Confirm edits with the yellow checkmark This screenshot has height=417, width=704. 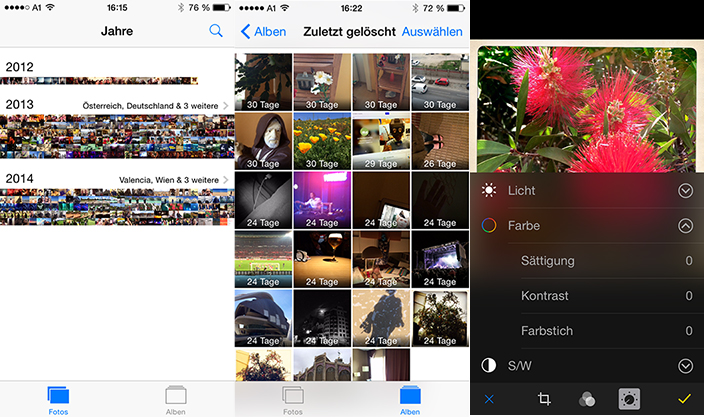tap(684, 398)
